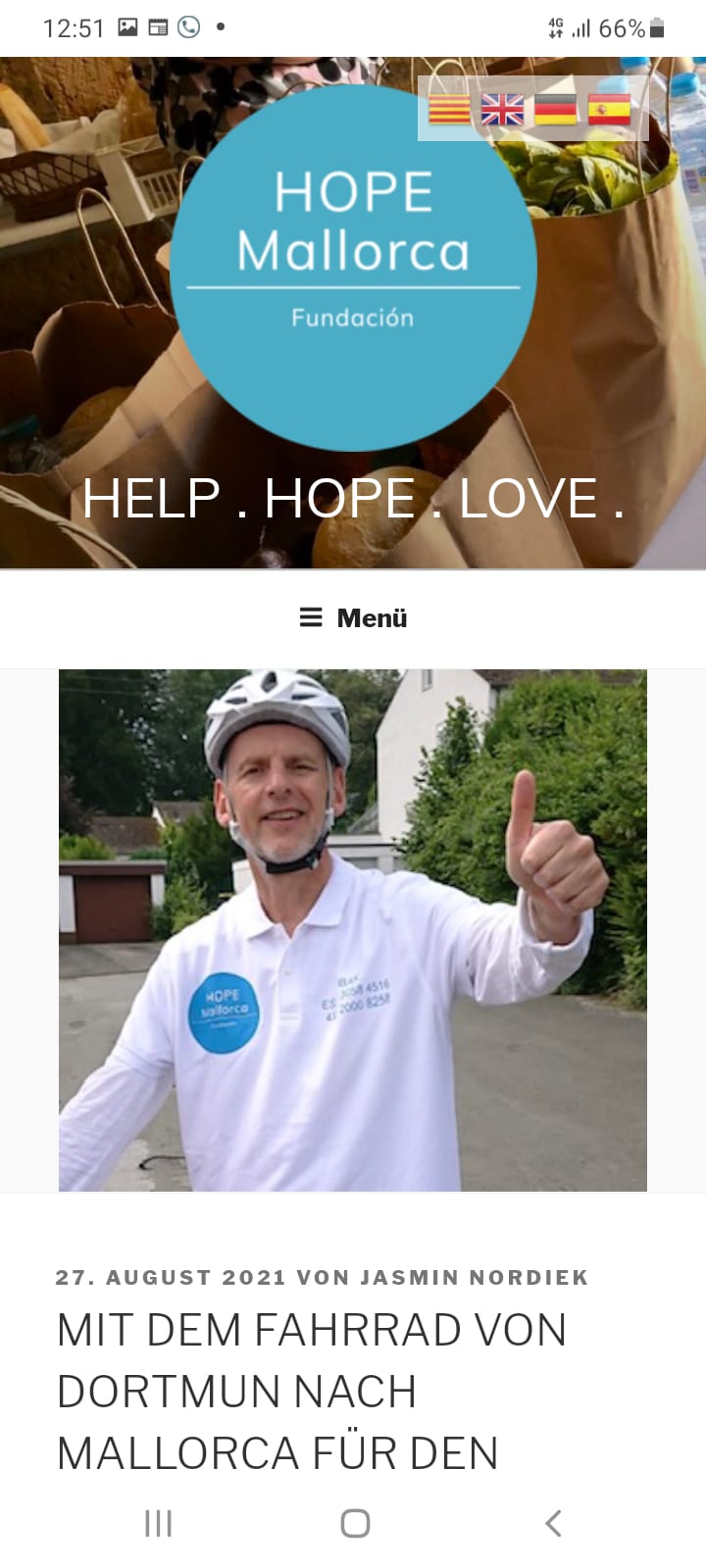Choose the German flag language

pyautogui.click(x=555, y=109)
